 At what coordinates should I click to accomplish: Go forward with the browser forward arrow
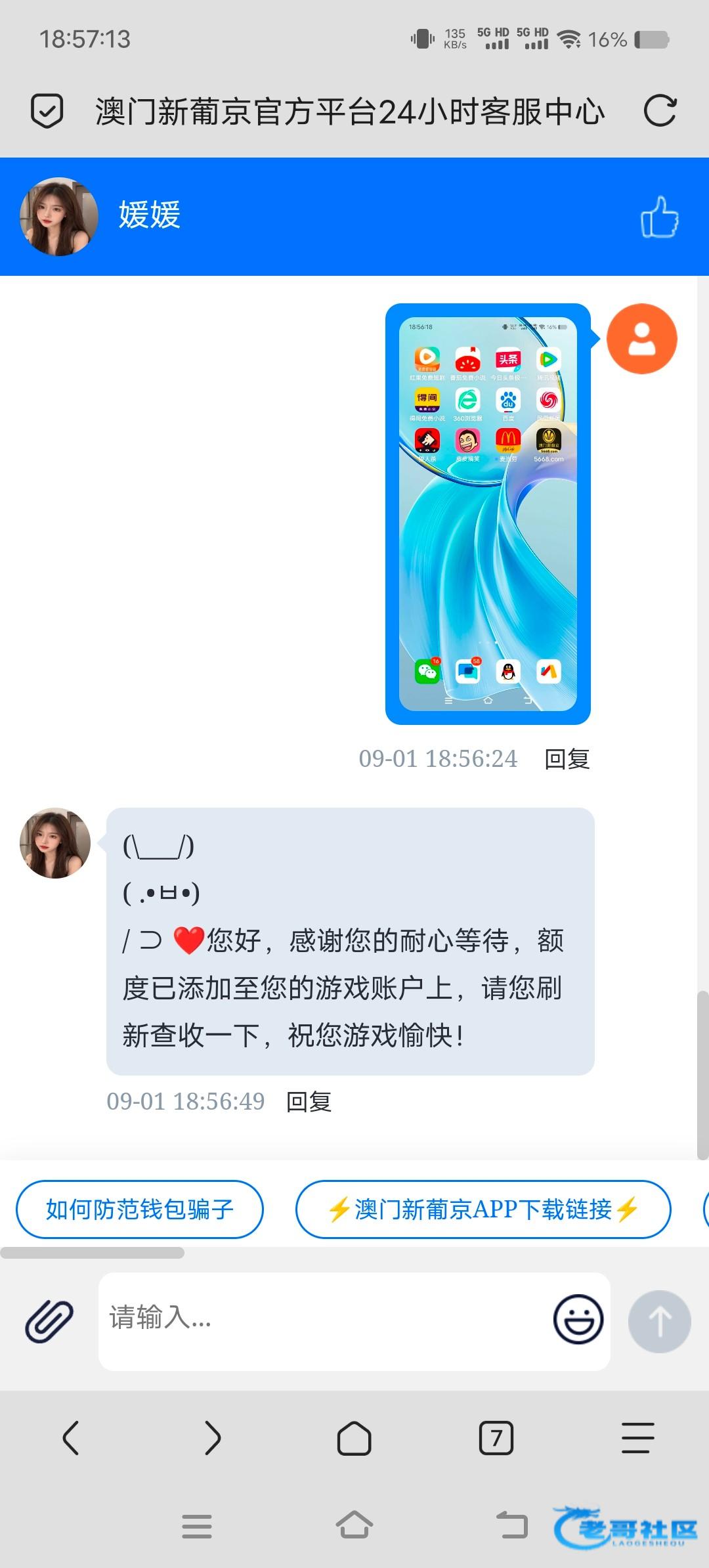213,1438
